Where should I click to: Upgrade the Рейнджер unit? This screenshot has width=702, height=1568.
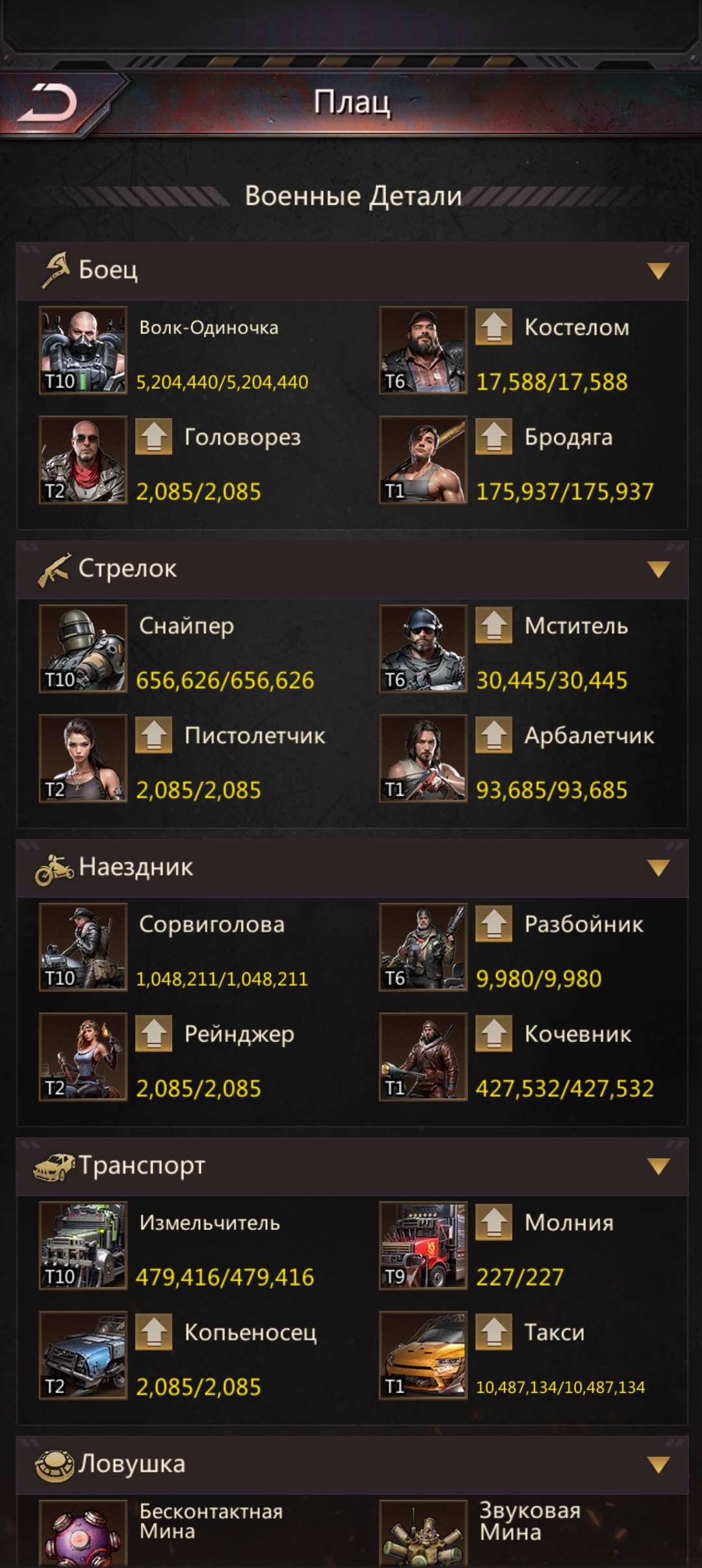pos(154,1034)
